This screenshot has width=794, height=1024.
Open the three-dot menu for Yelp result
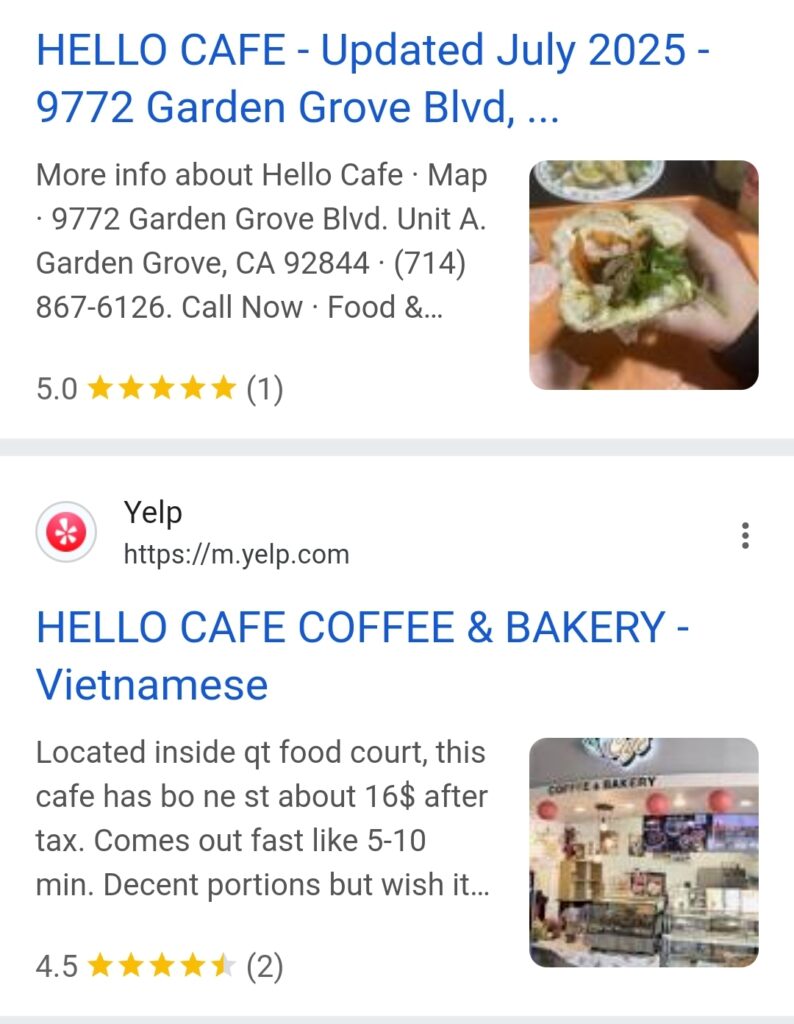tap(745, 536)
